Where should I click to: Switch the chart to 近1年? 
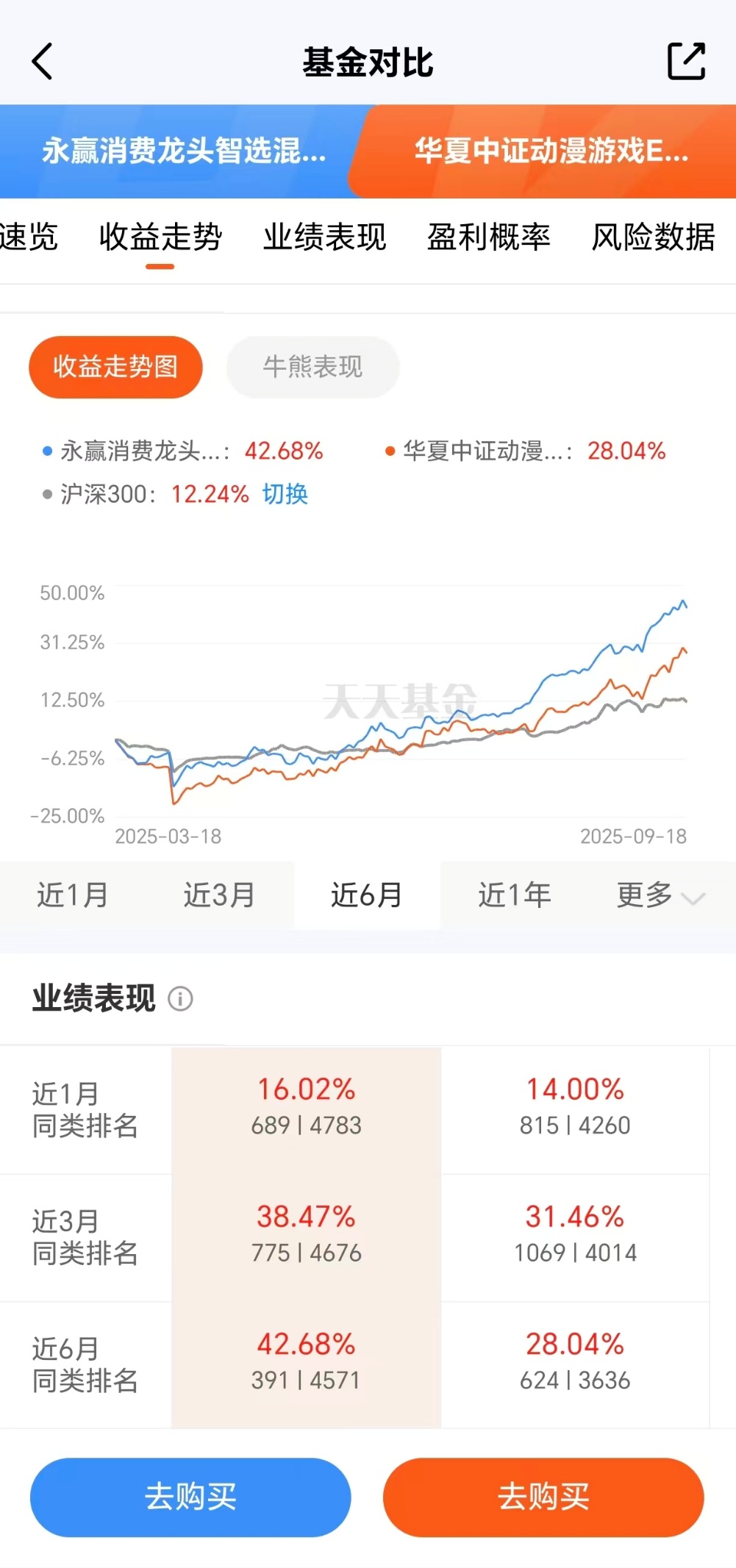coord(514,895)
